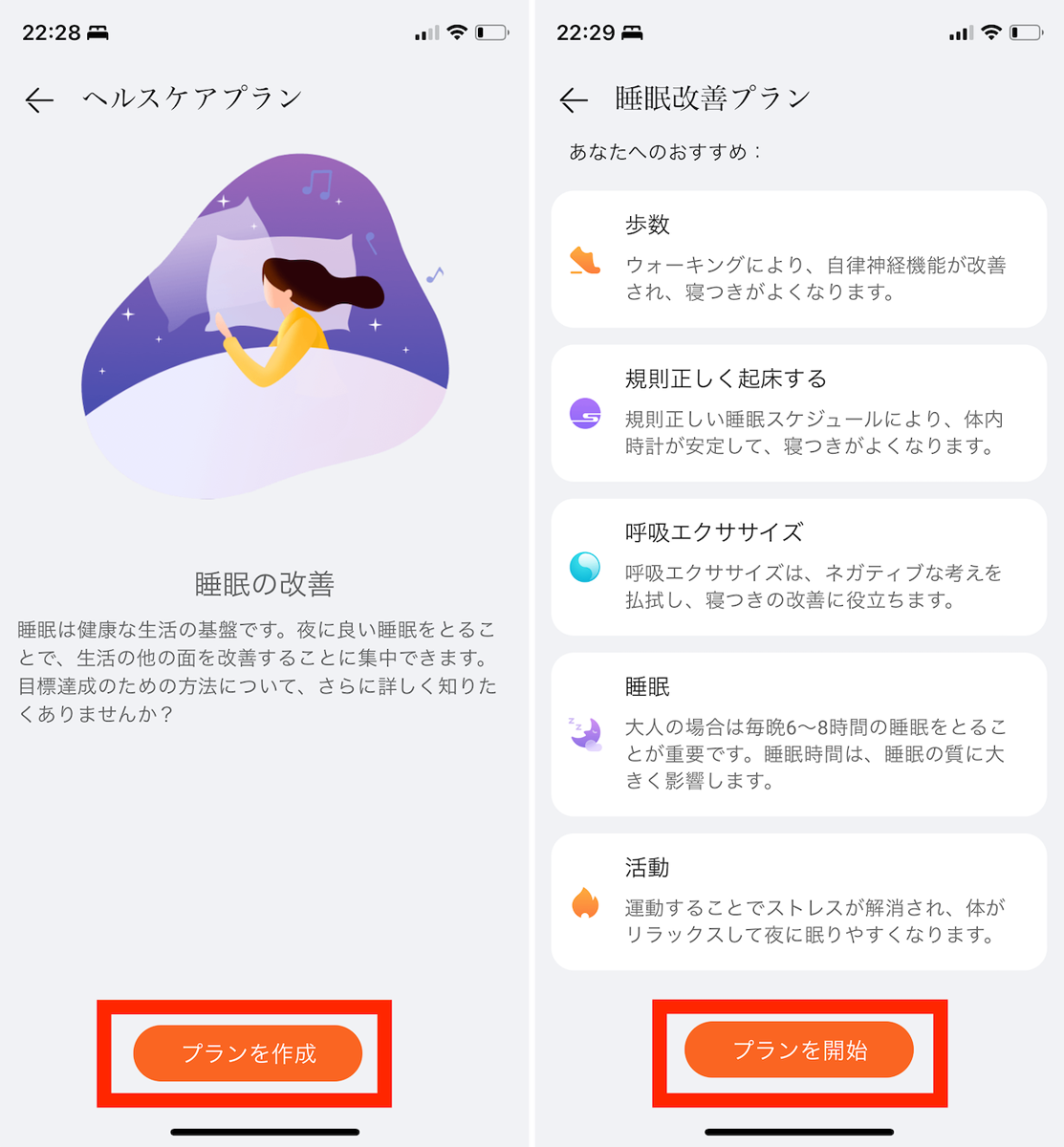Start the plan with プランを開始
Screen dimensions: 1064x1147
[x=799, y=1050]
